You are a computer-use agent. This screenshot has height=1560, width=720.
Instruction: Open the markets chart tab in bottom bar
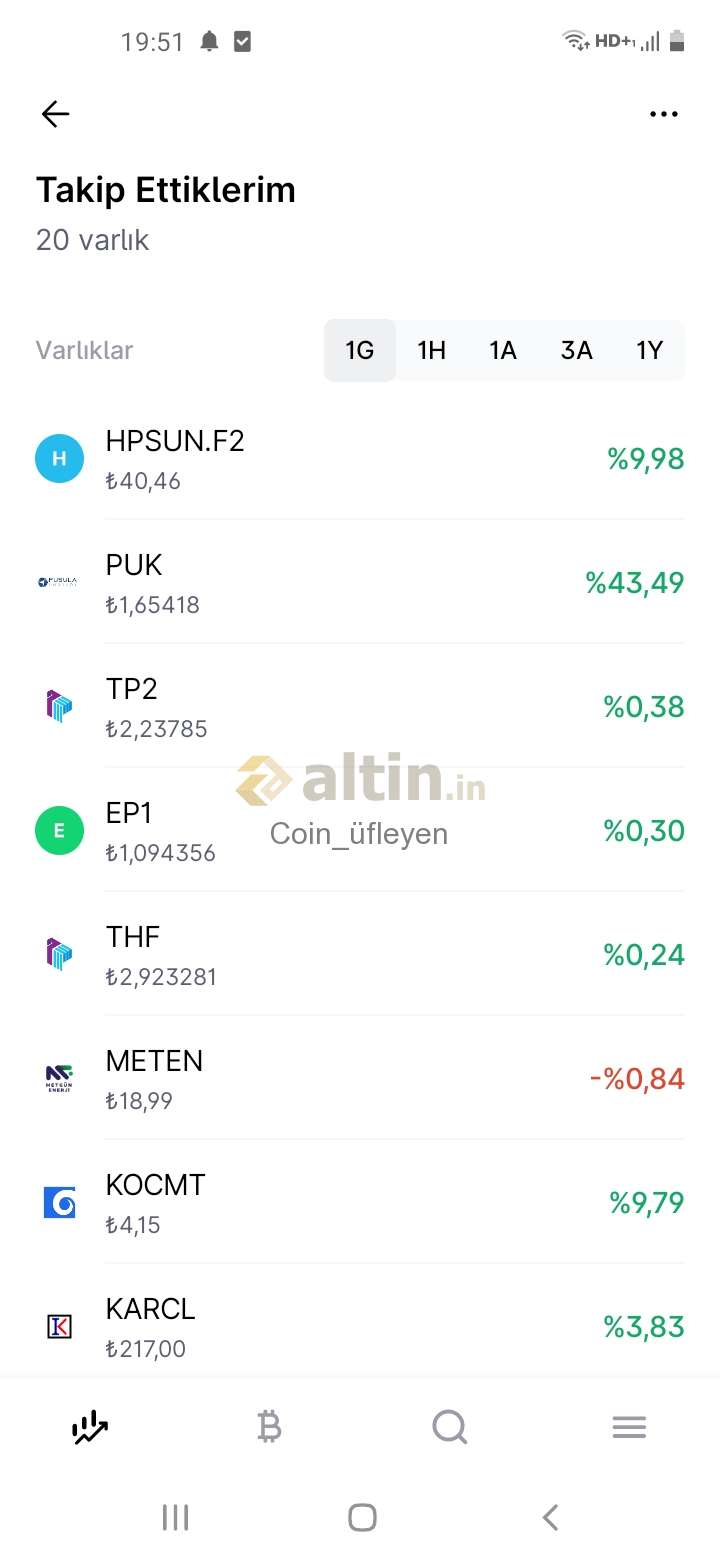(90, 1427)
